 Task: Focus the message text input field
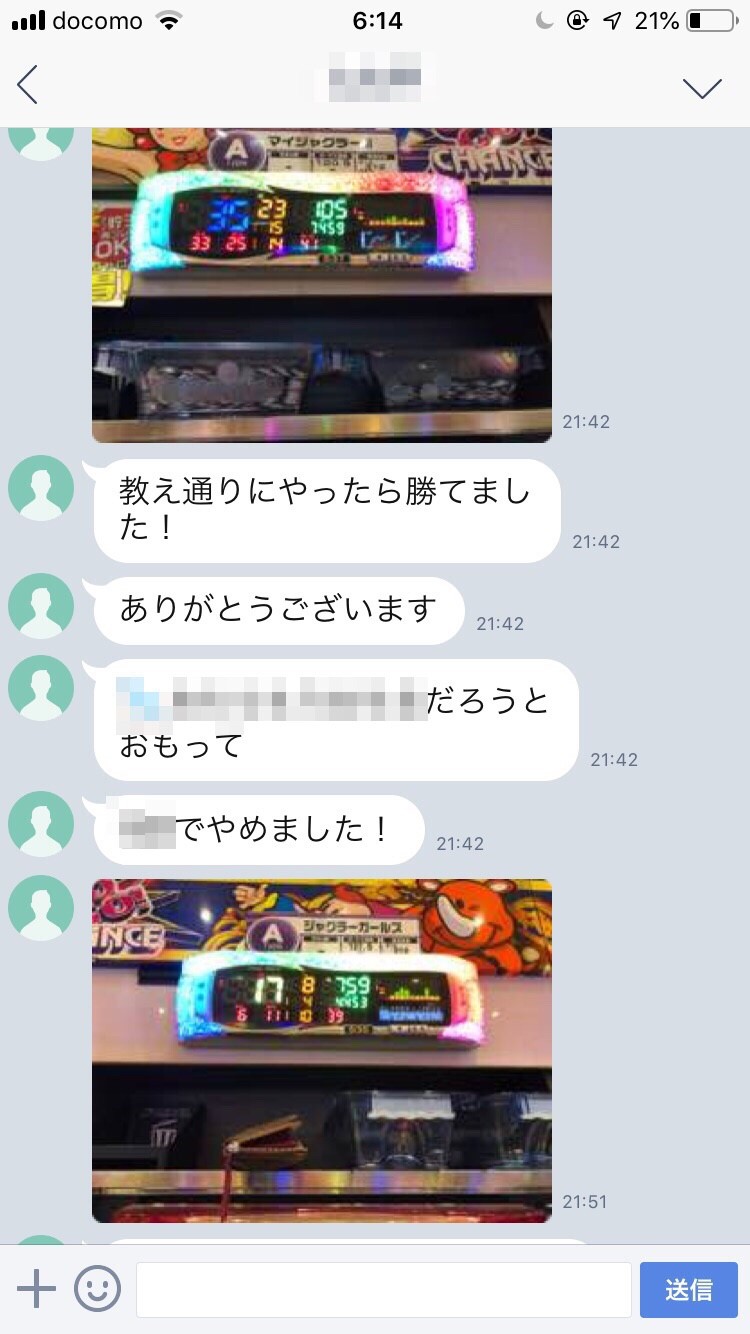[383, 1289]
